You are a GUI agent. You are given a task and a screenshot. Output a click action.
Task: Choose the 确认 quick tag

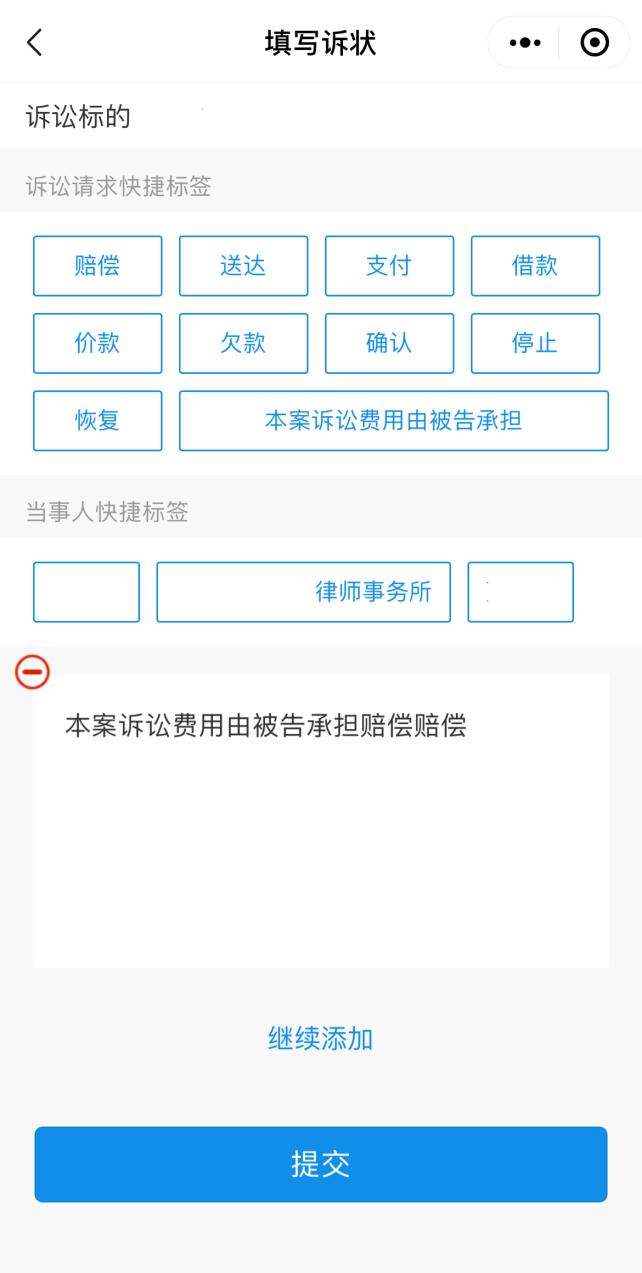[x=389, y=343]
